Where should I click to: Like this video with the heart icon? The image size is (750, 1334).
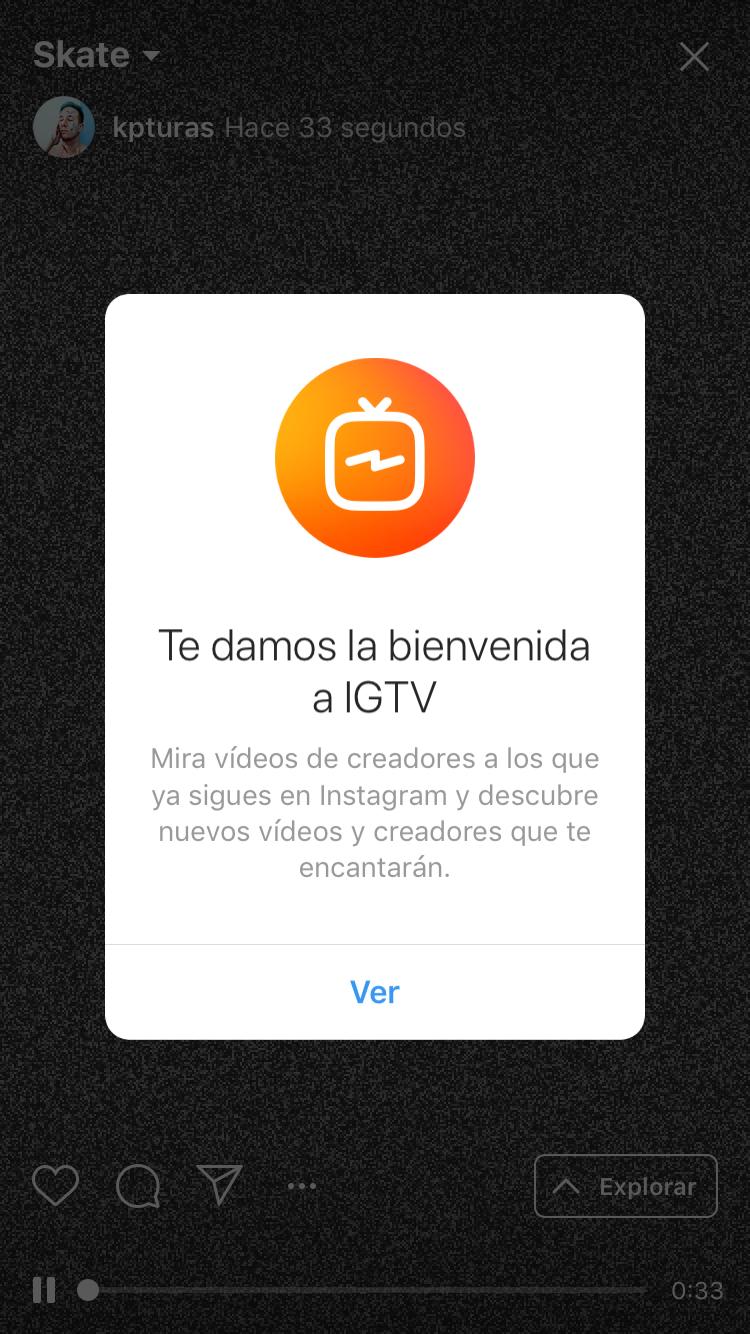55,1186
